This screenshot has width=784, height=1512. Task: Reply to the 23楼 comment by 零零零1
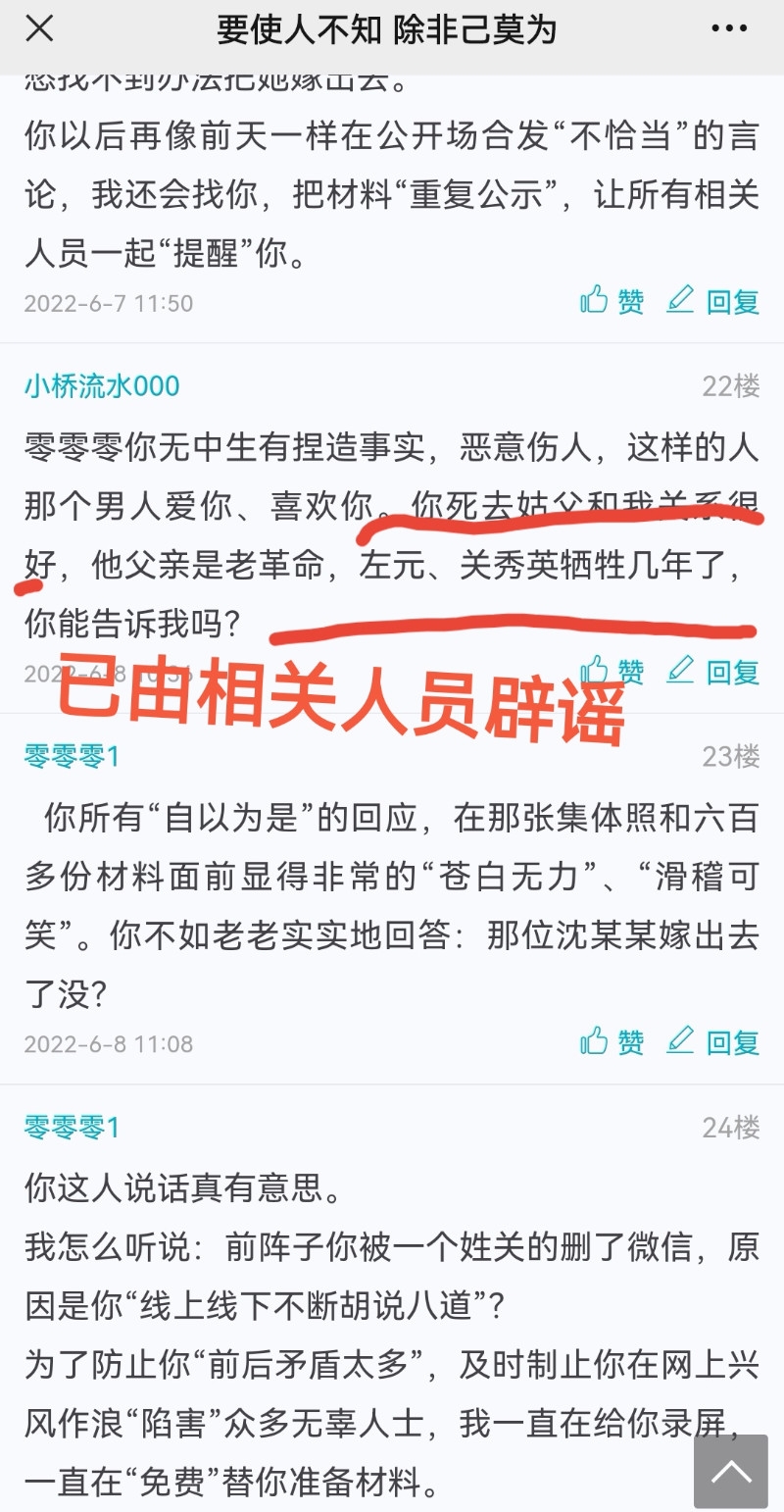click(x=713, y=1042)
